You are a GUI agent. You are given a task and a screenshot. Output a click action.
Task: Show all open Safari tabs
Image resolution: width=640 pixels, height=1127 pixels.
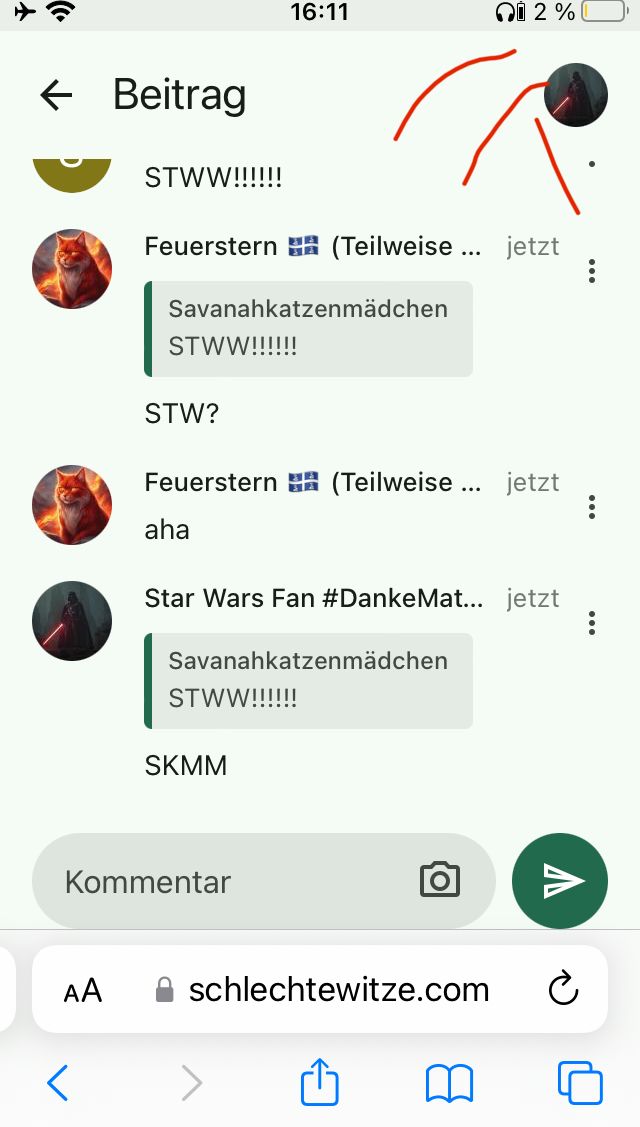pyautogui.click(x=580, y=1083)
